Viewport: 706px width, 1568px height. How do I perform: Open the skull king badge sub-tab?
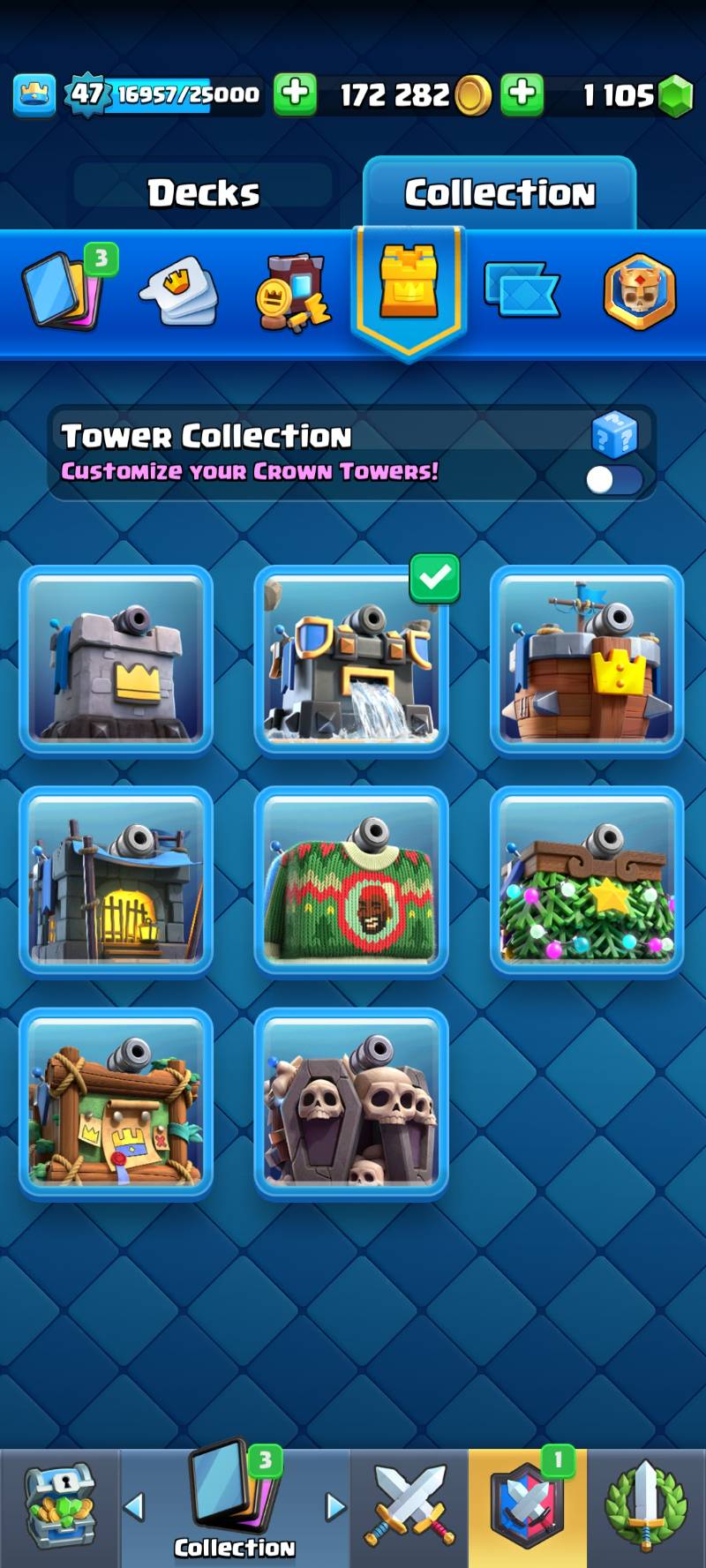tap(640, 291)
